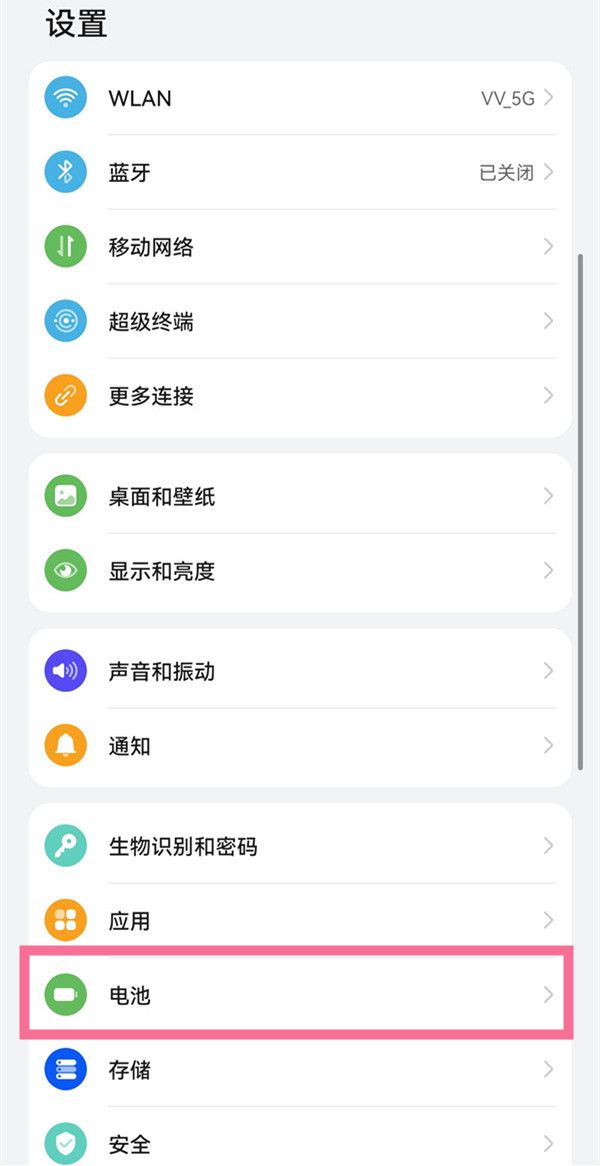Open 电池 battery settings
This screenshot has width=600, height=1166.
[x=300, y=995]
